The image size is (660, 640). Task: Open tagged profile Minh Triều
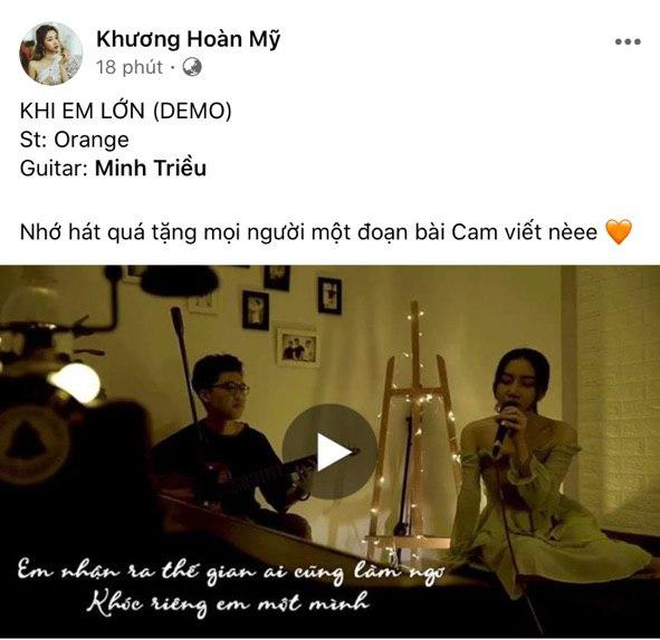click(x=151, y=168)
